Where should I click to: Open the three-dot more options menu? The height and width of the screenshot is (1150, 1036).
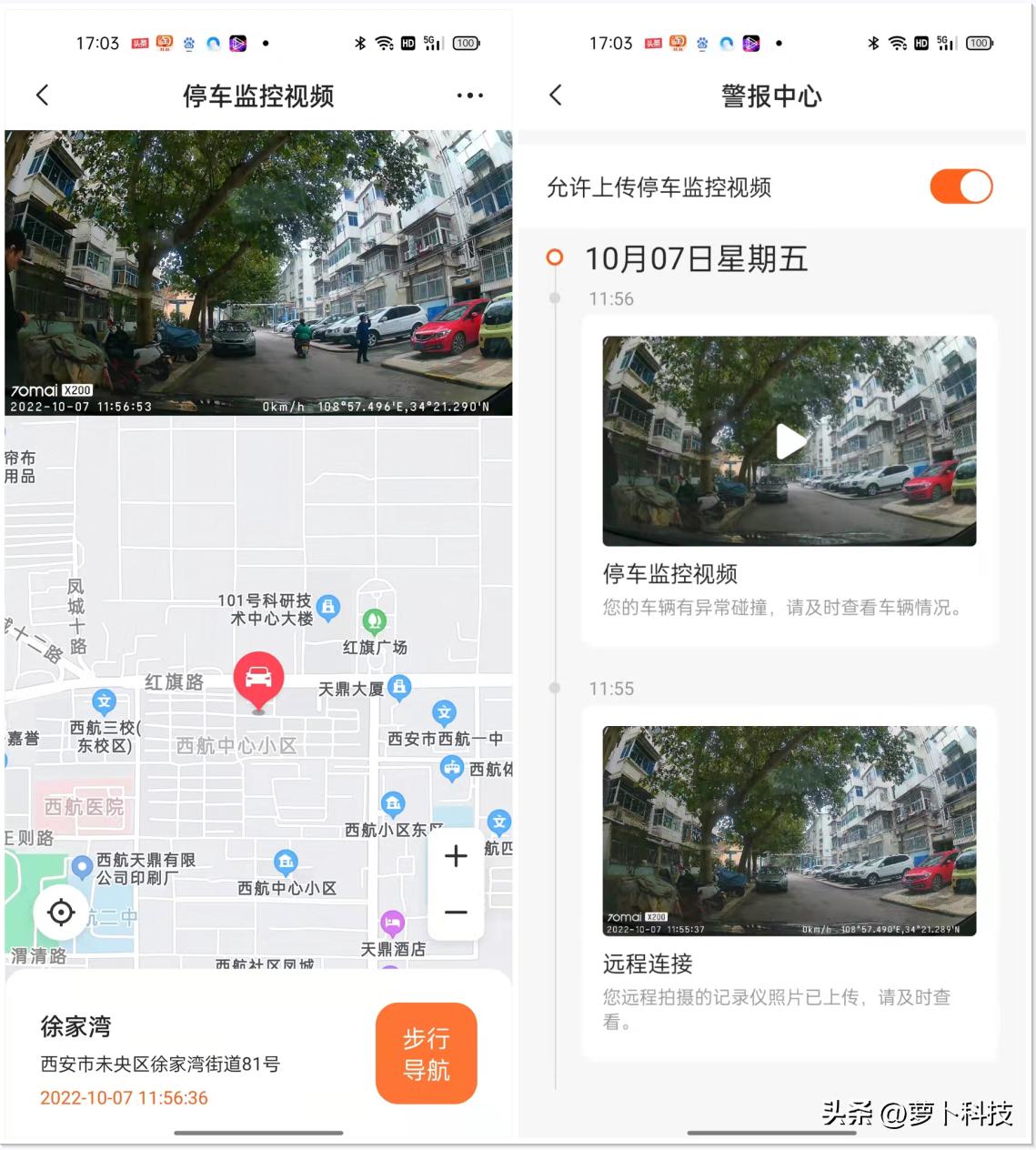point(469,95)
